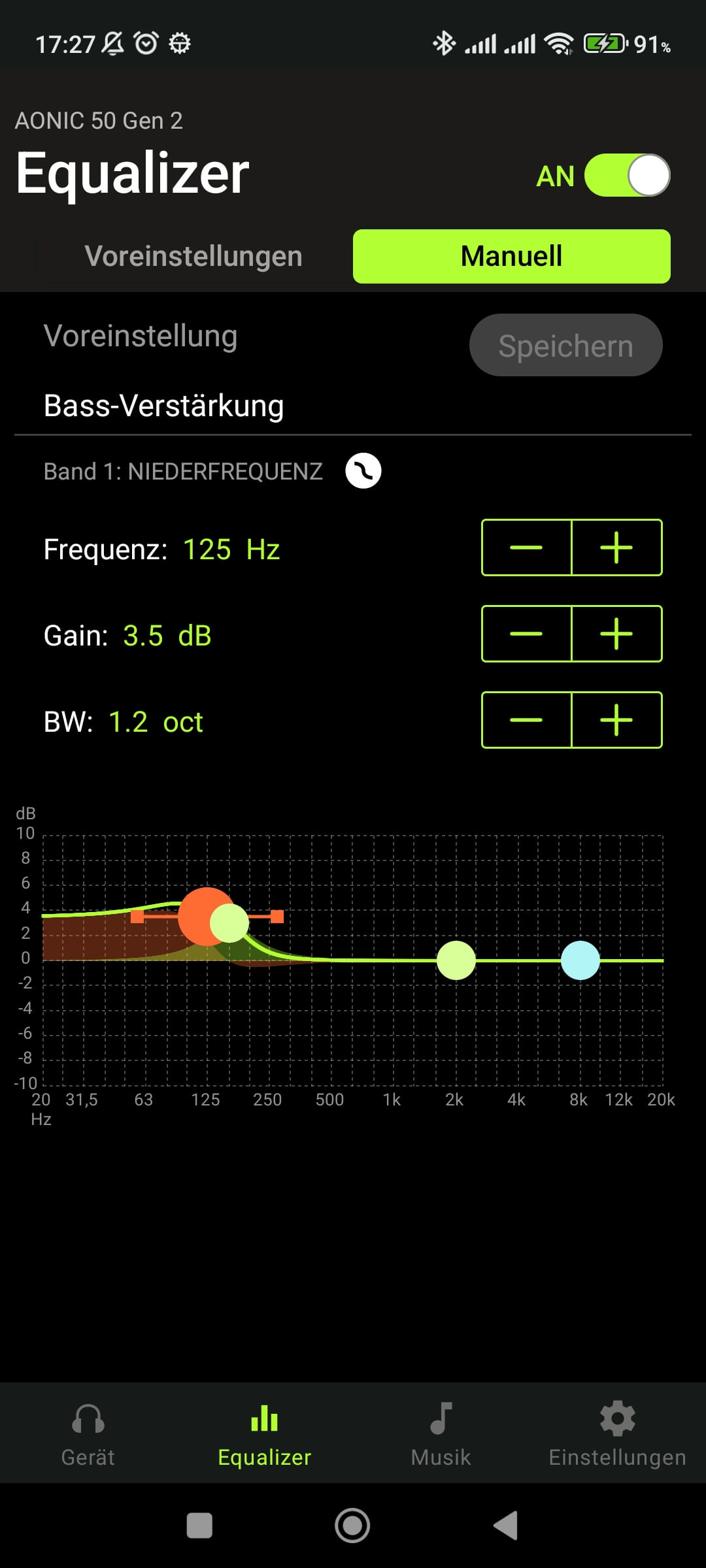Screen dimensions: 706x1568
Task: Select the Manuell tab
Action: [511, 256]
